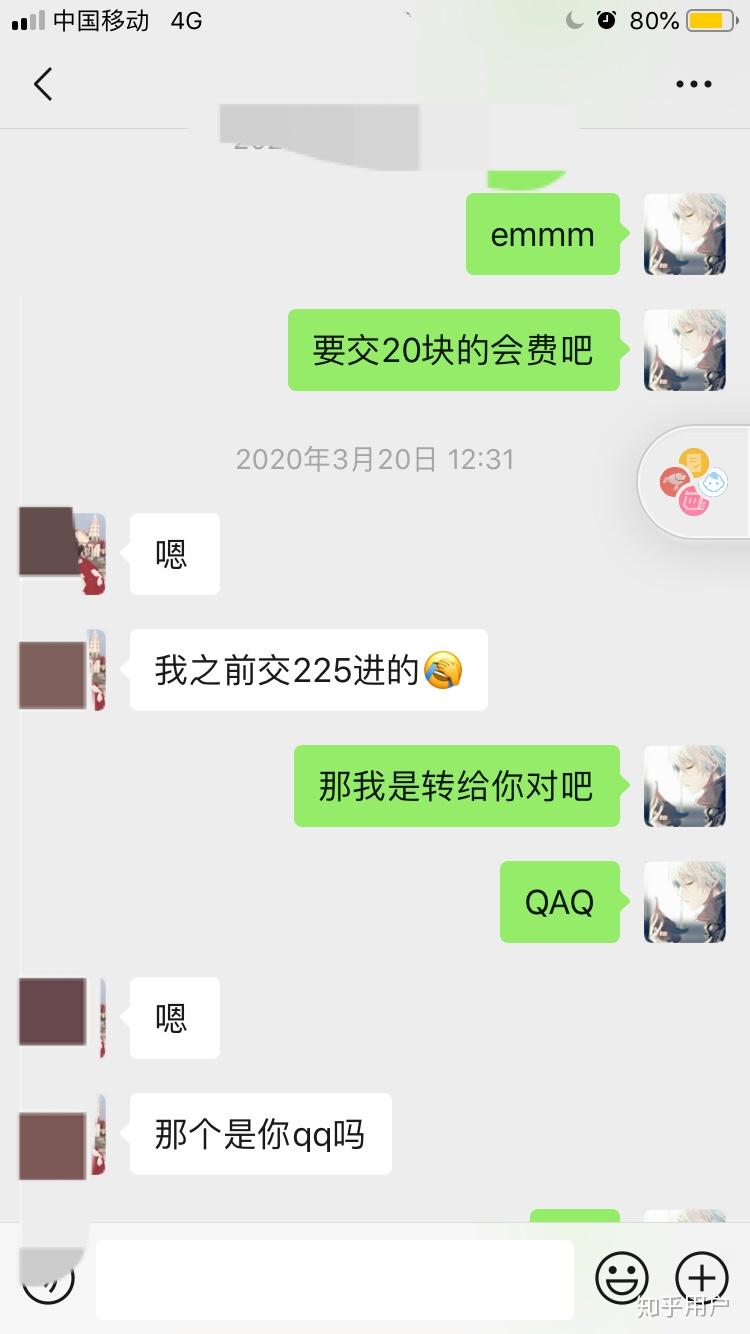Switch to voice input mode
Screen dimensions: 750x1334
[x=48, y=1279]
